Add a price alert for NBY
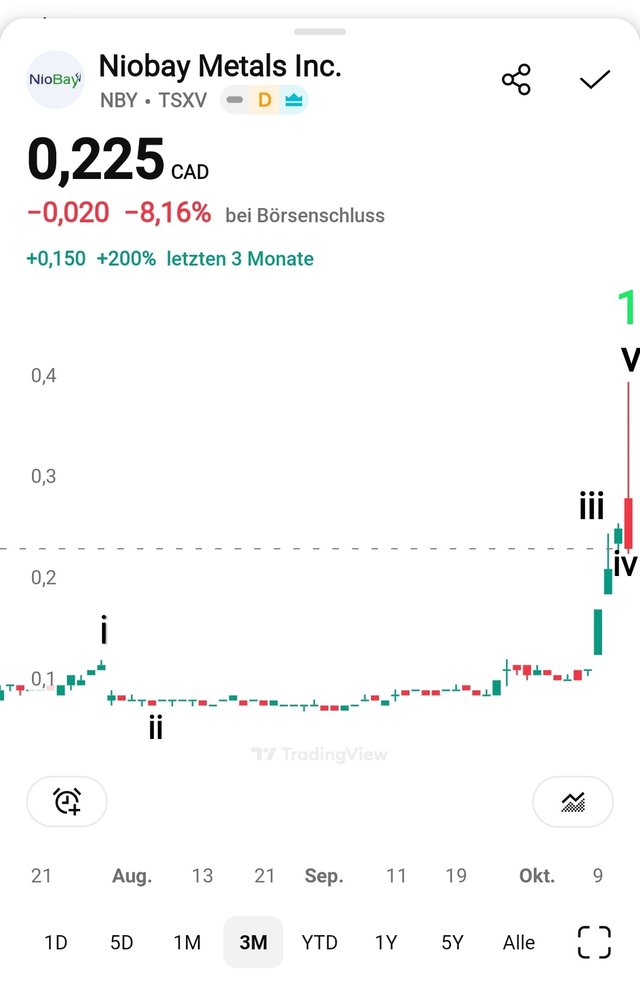The image size is (640, 982). [67, 801]
